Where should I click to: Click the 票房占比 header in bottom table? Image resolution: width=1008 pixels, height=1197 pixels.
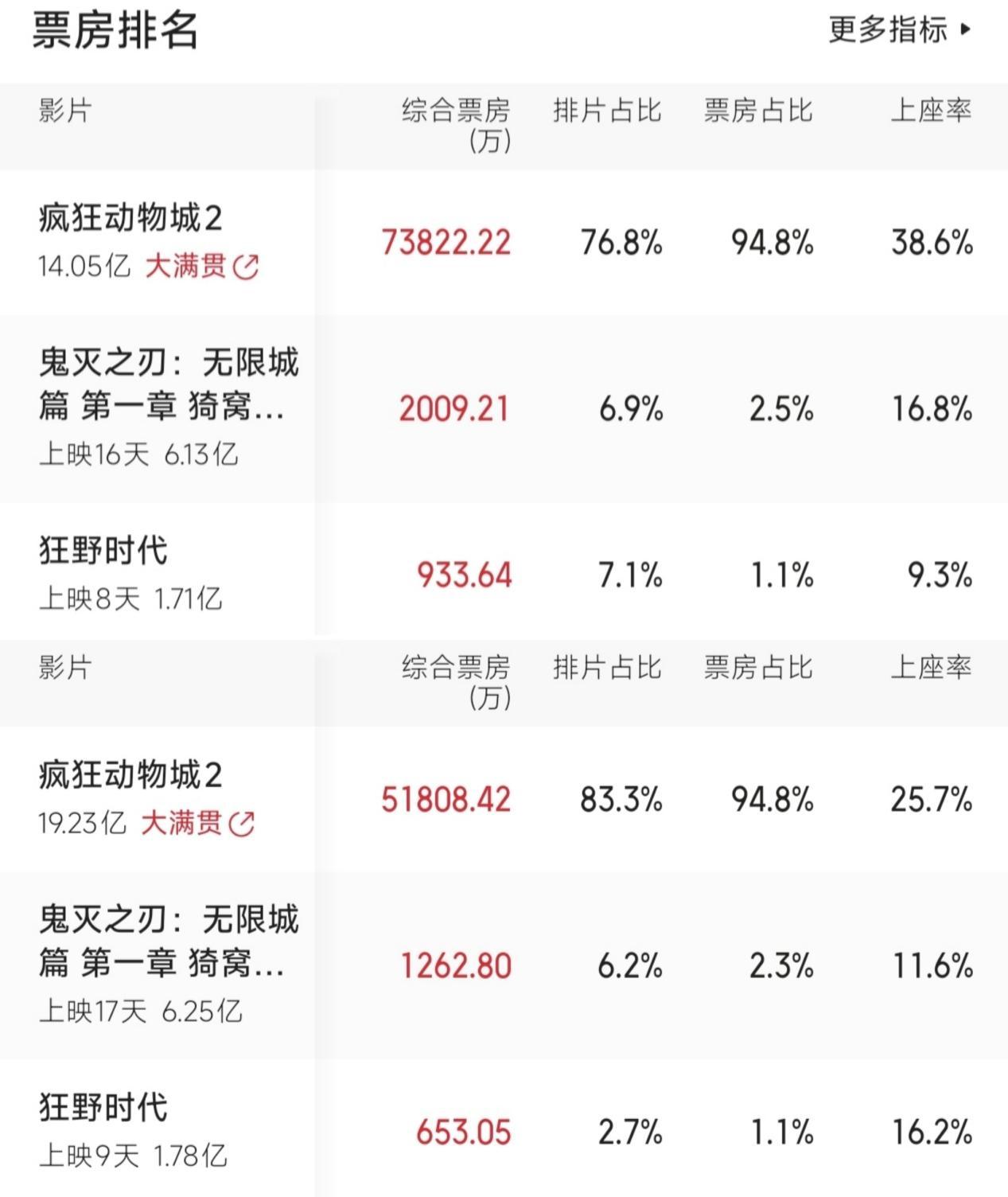pos(755,669)
